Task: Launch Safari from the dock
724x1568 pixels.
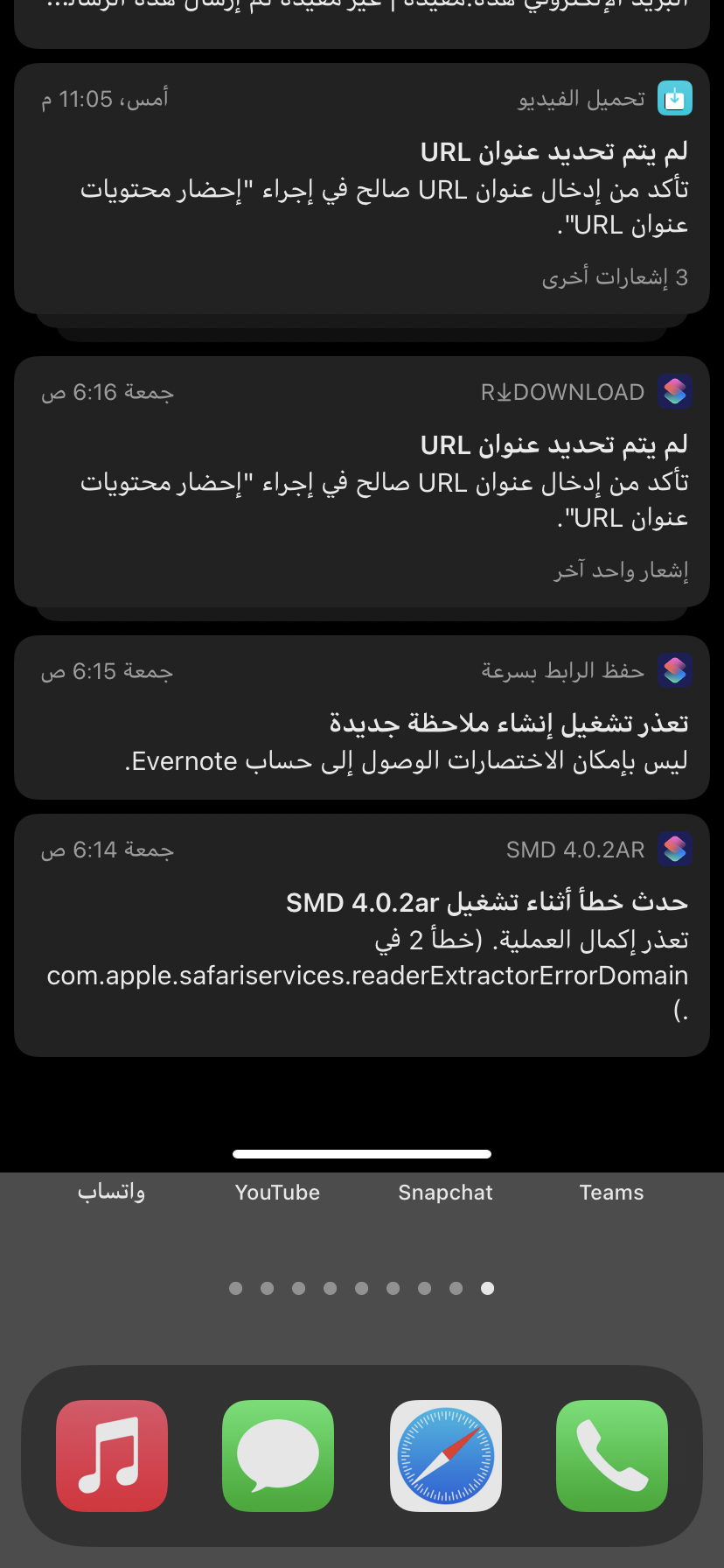Action: coord(446,1456)
